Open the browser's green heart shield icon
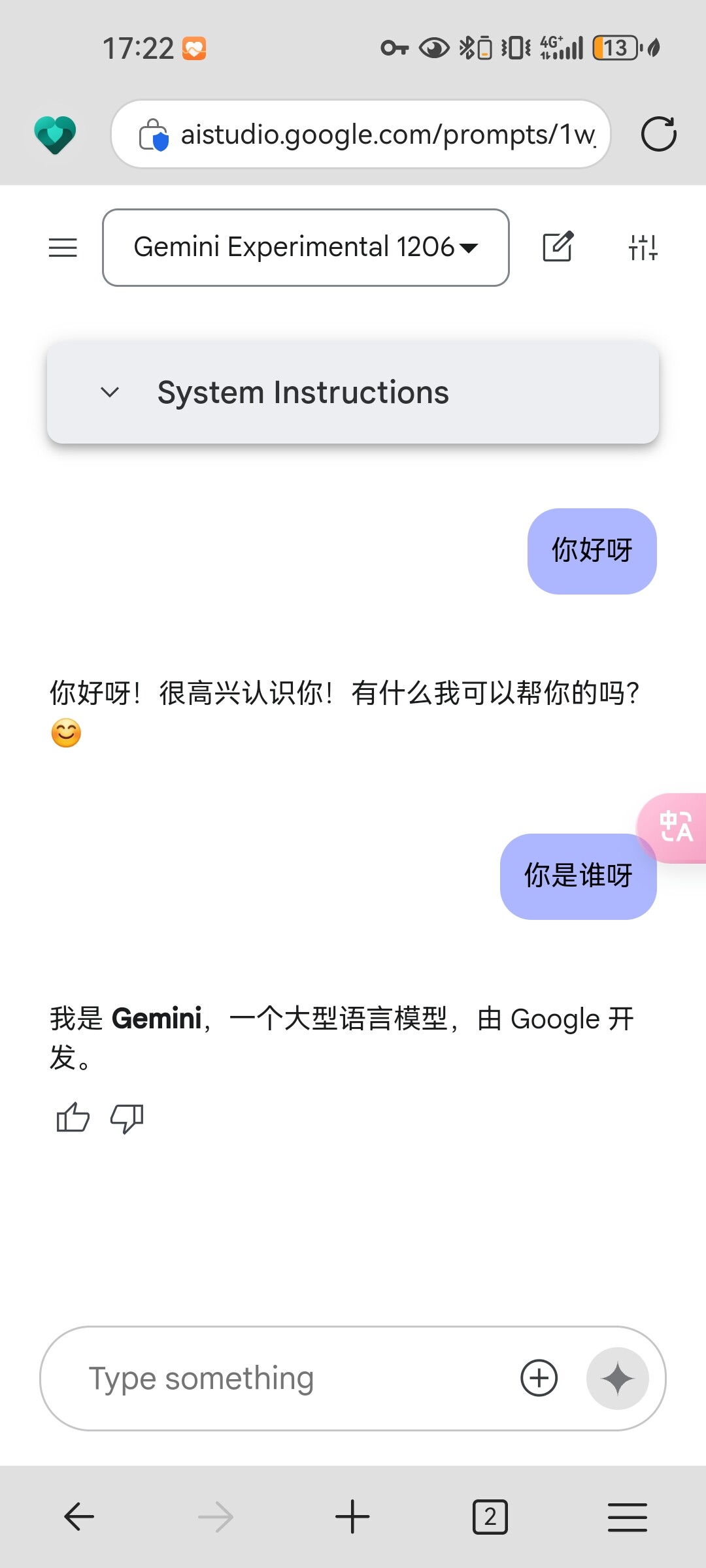The image size is (706, 1568). coord(56,135)
